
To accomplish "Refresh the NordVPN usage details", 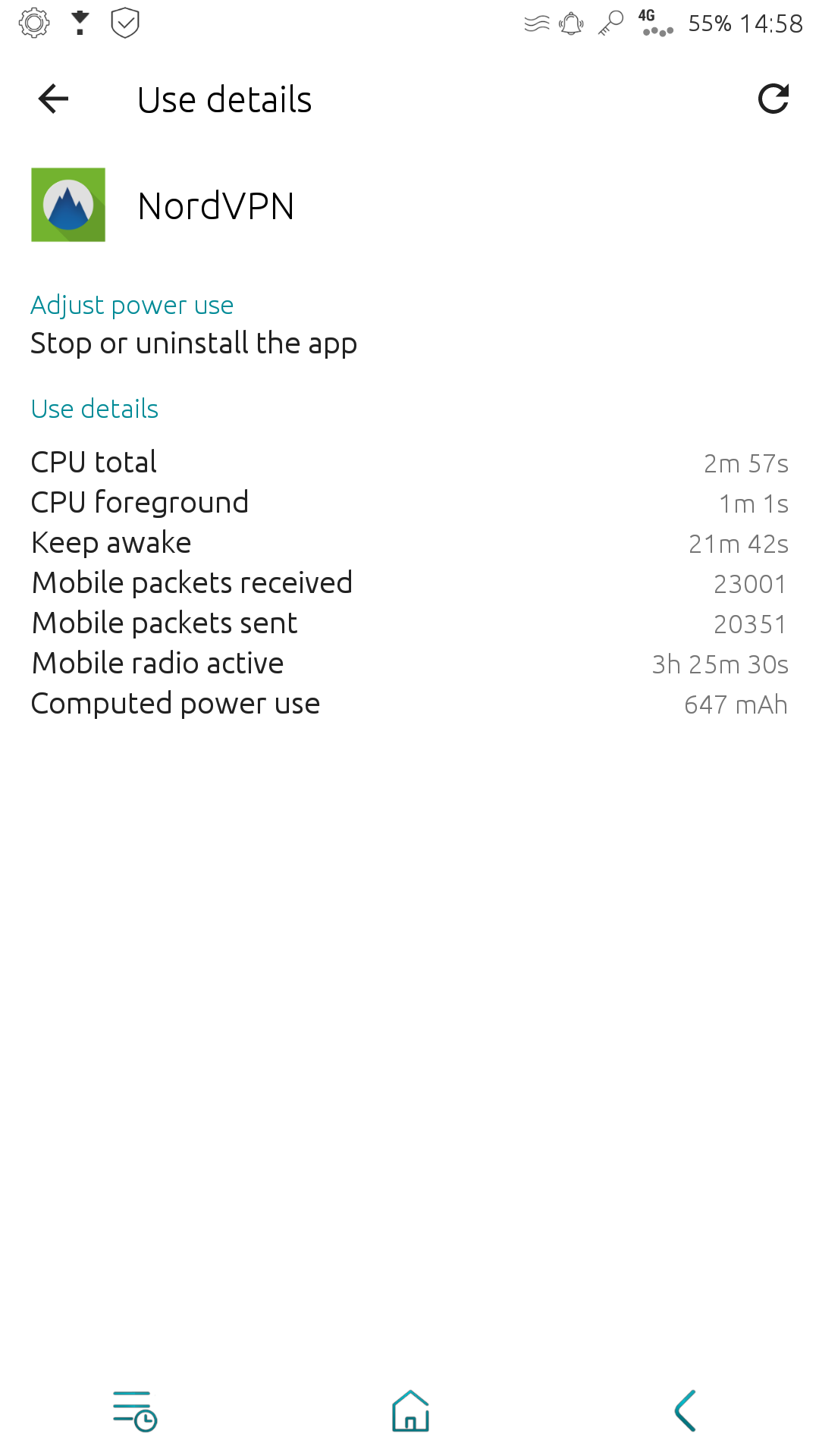I will [773, 99].
